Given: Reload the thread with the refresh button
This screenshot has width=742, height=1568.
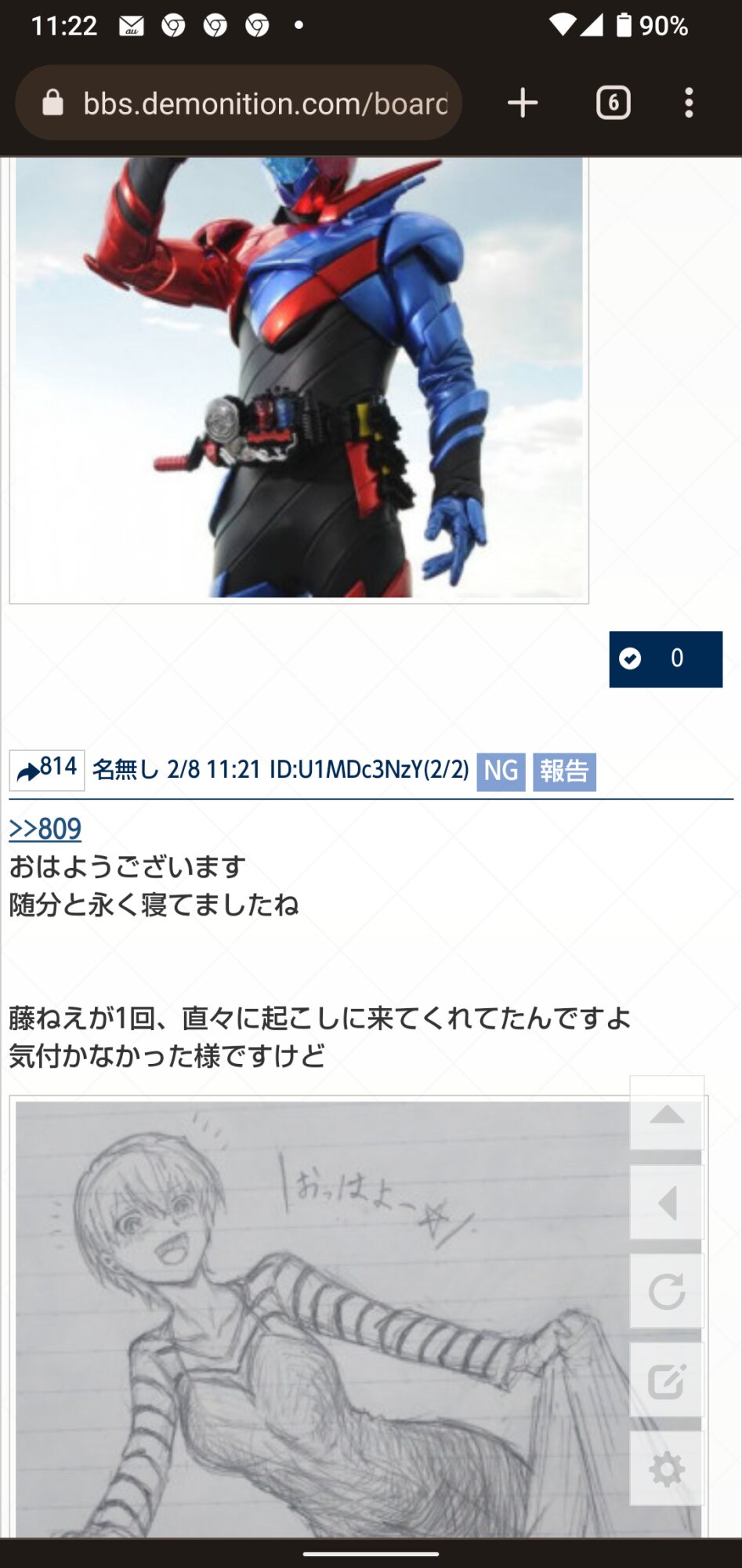Looking at the screenshot, I should click(x=667, y=1291).
